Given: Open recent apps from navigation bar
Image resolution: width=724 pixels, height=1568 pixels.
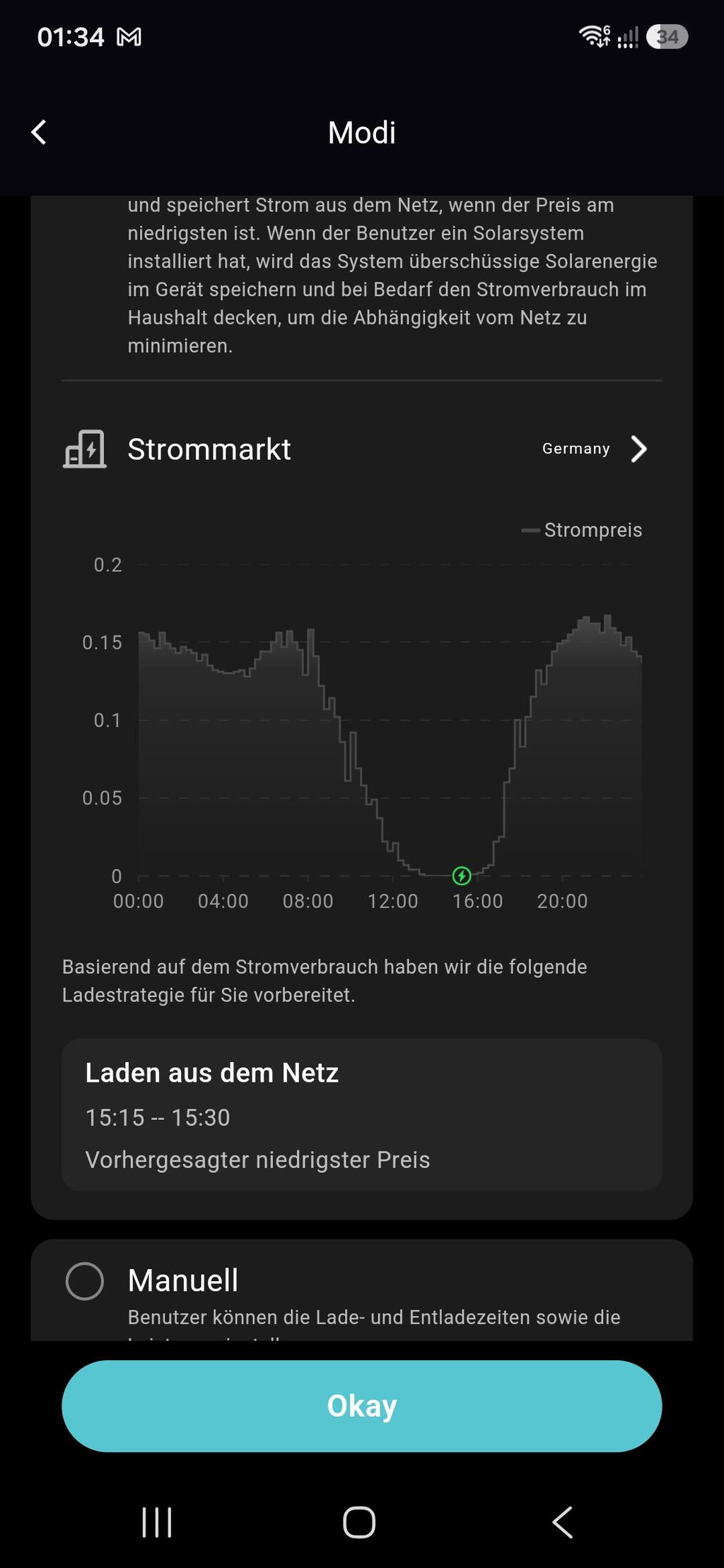Looking at the screenshot, I should point(157,1521).
